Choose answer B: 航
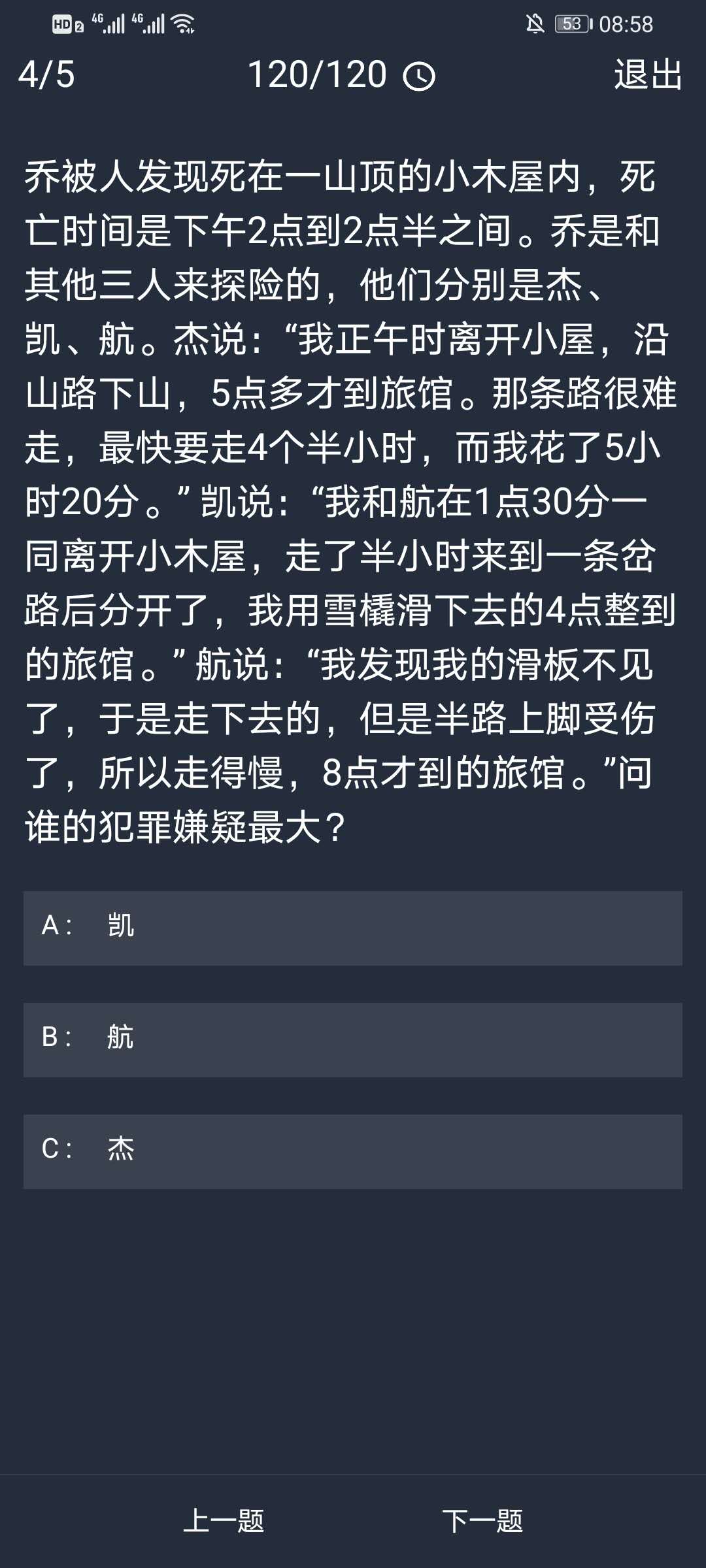The width and height of the screenshot is (706, 1568). pyautogui.click(x=353, y=1039)
